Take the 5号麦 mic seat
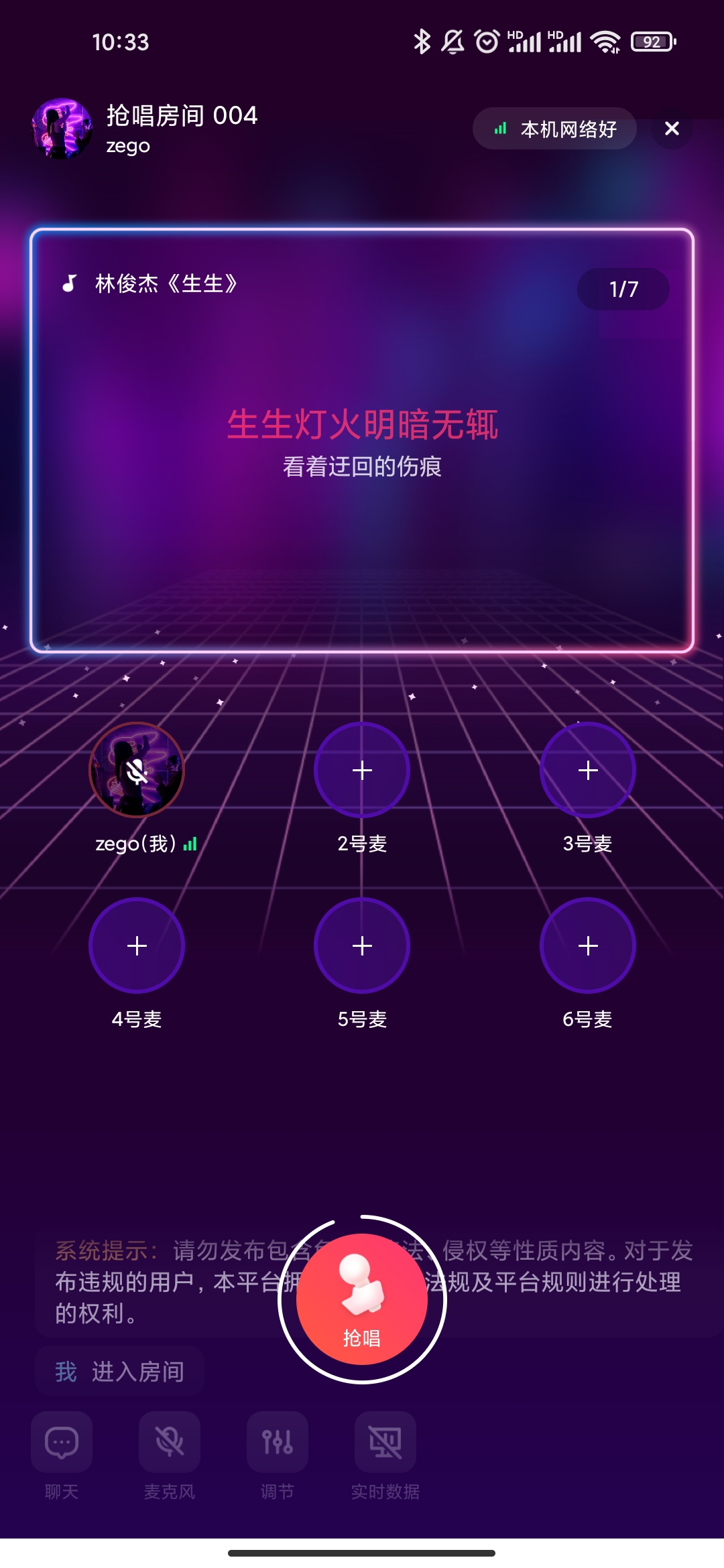Viewport: 724px width, 1568px height. click(x=362, y=945)
